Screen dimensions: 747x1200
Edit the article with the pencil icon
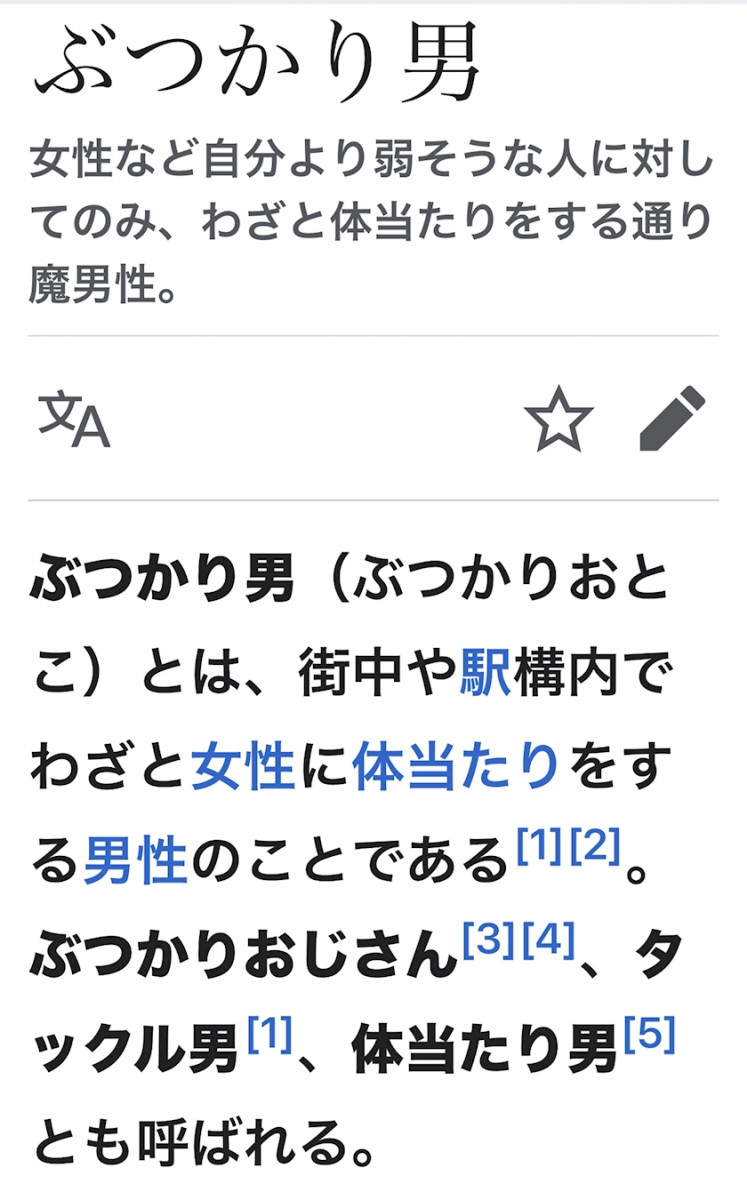[x=673, y=419]
